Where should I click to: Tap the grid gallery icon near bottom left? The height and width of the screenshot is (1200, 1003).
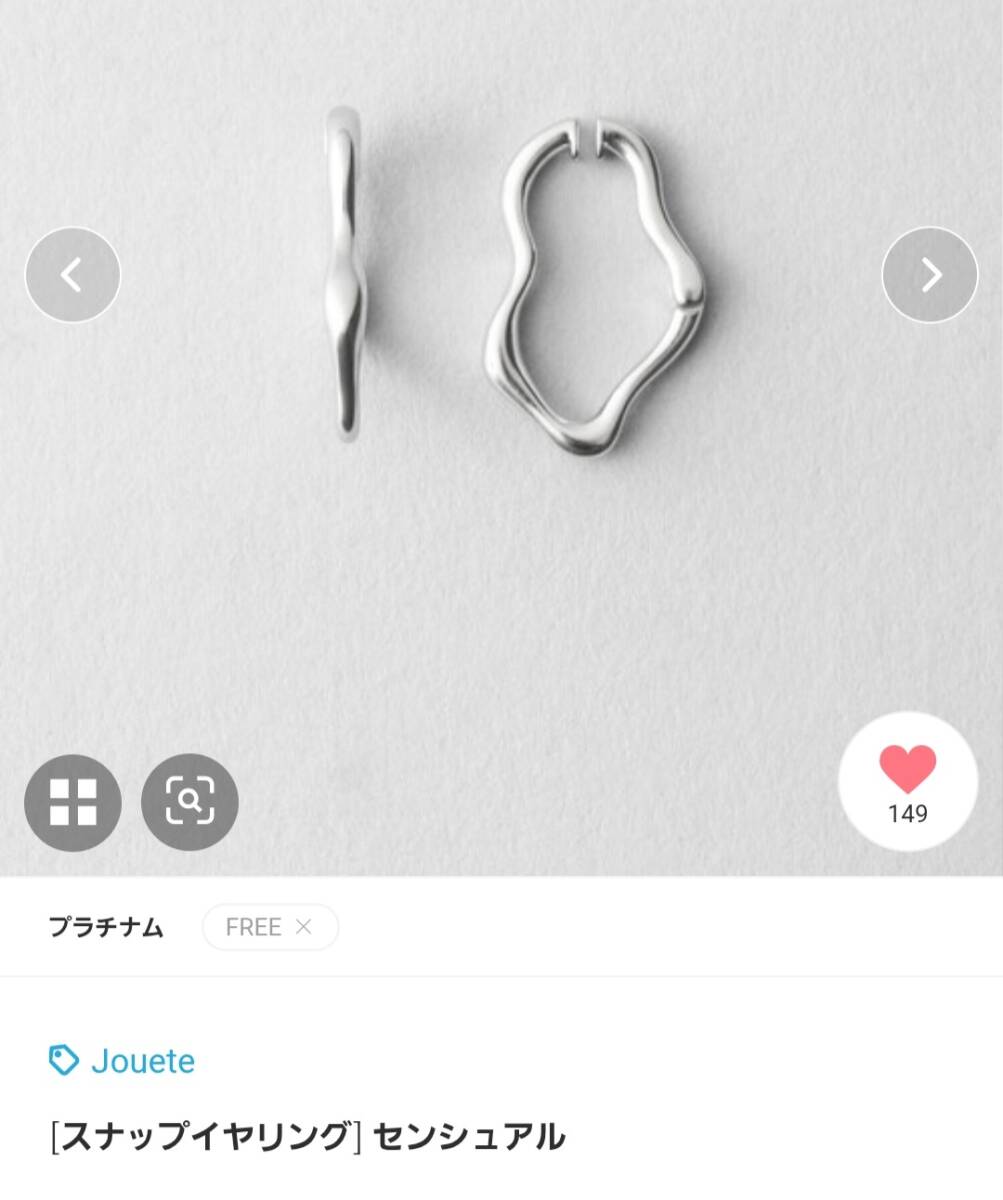tap(72, 803)
